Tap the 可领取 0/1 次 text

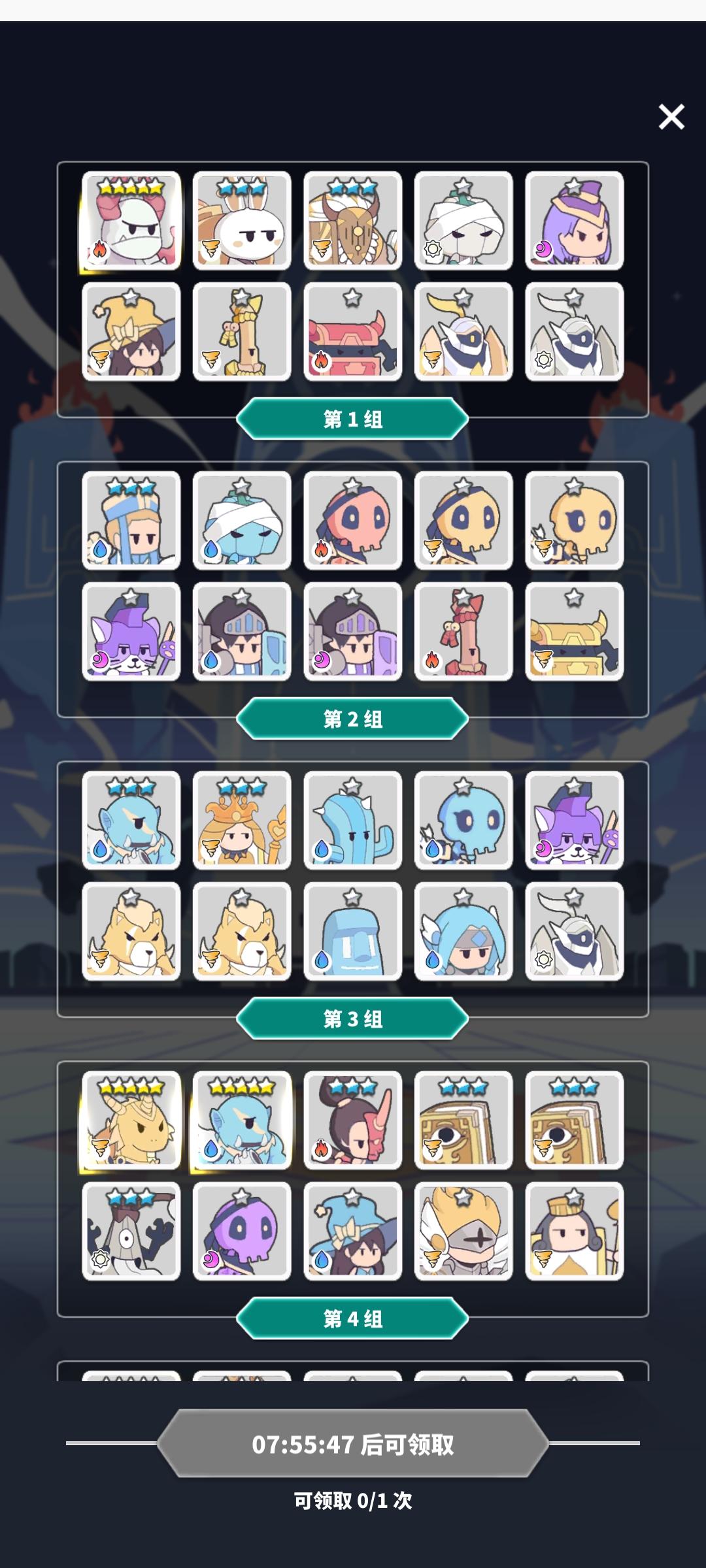tap(353, 1503)
